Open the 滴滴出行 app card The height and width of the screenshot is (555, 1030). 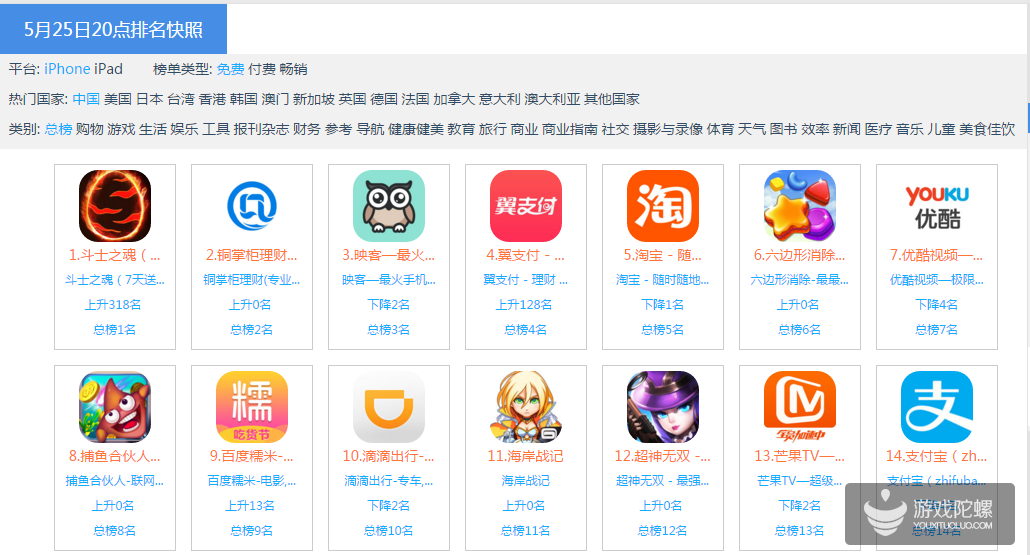point(388,407)
